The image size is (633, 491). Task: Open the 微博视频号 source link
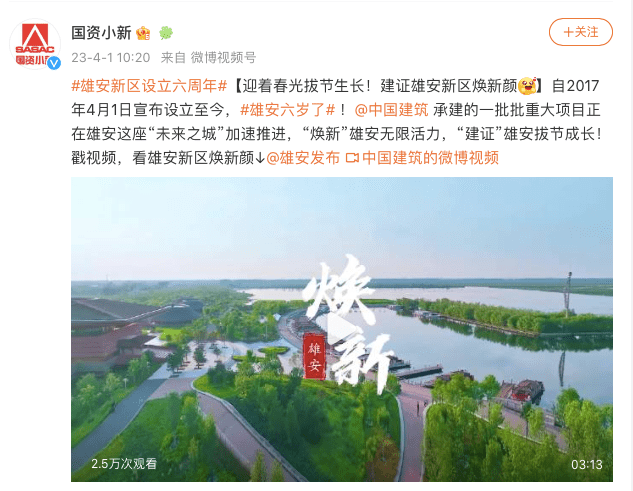tap(223, 58)
